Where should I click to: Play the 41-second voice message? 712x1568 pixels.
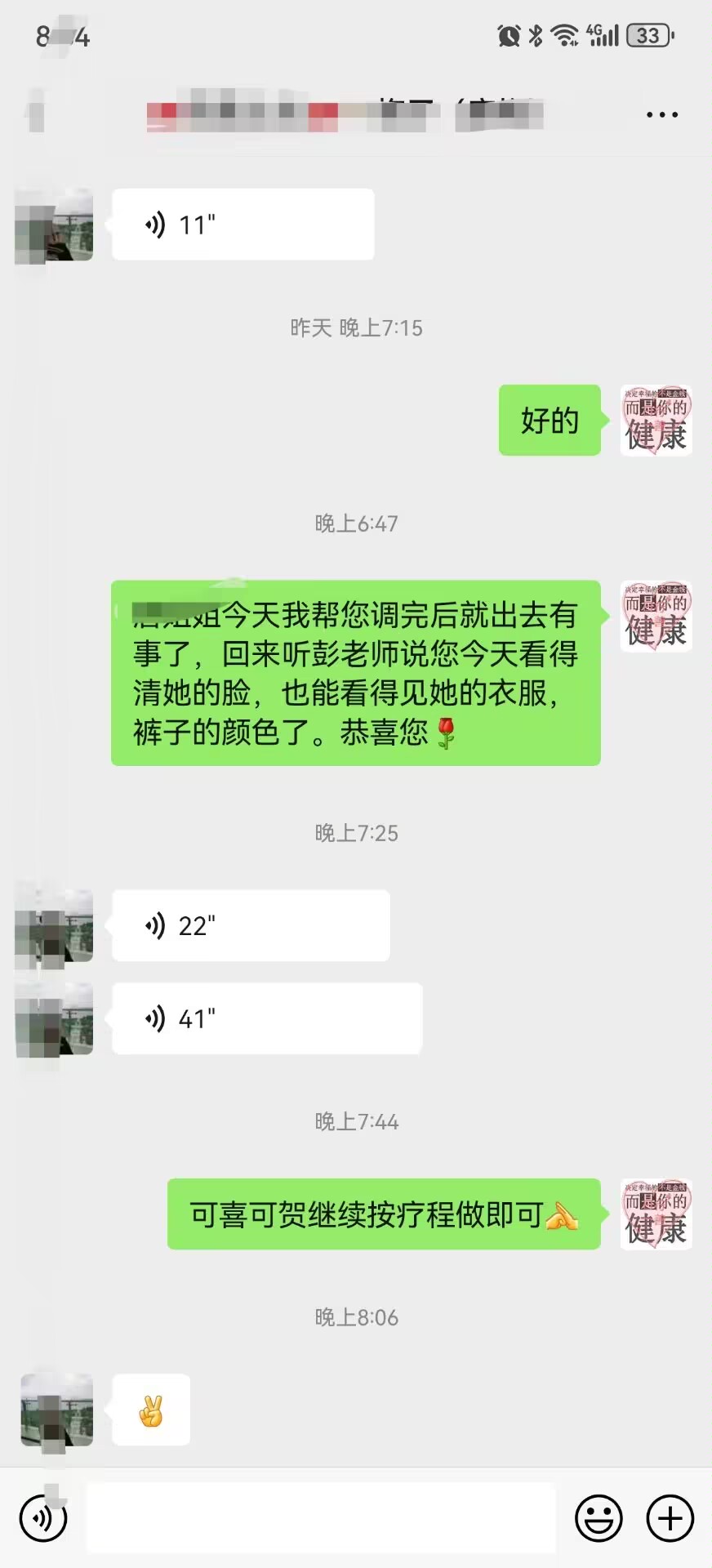266,1018
